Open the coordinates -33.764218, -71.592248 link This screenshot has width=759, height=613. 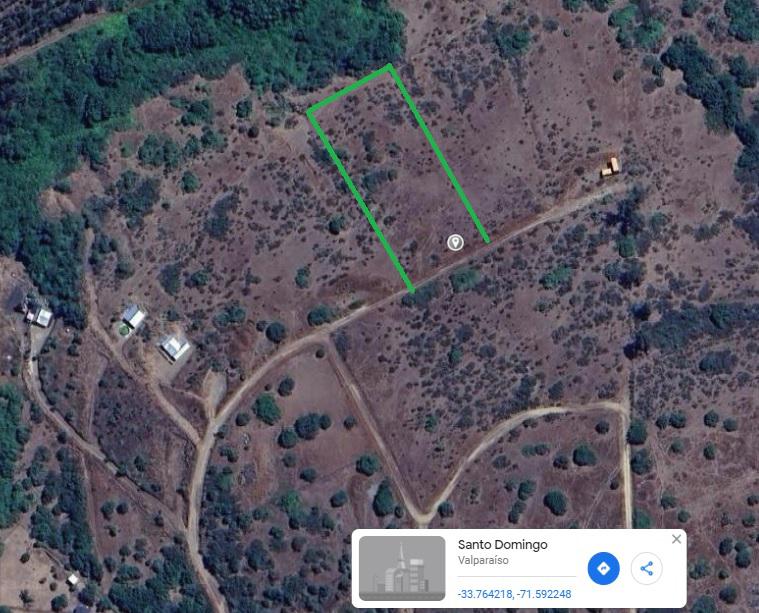click(x=514, y=594)
